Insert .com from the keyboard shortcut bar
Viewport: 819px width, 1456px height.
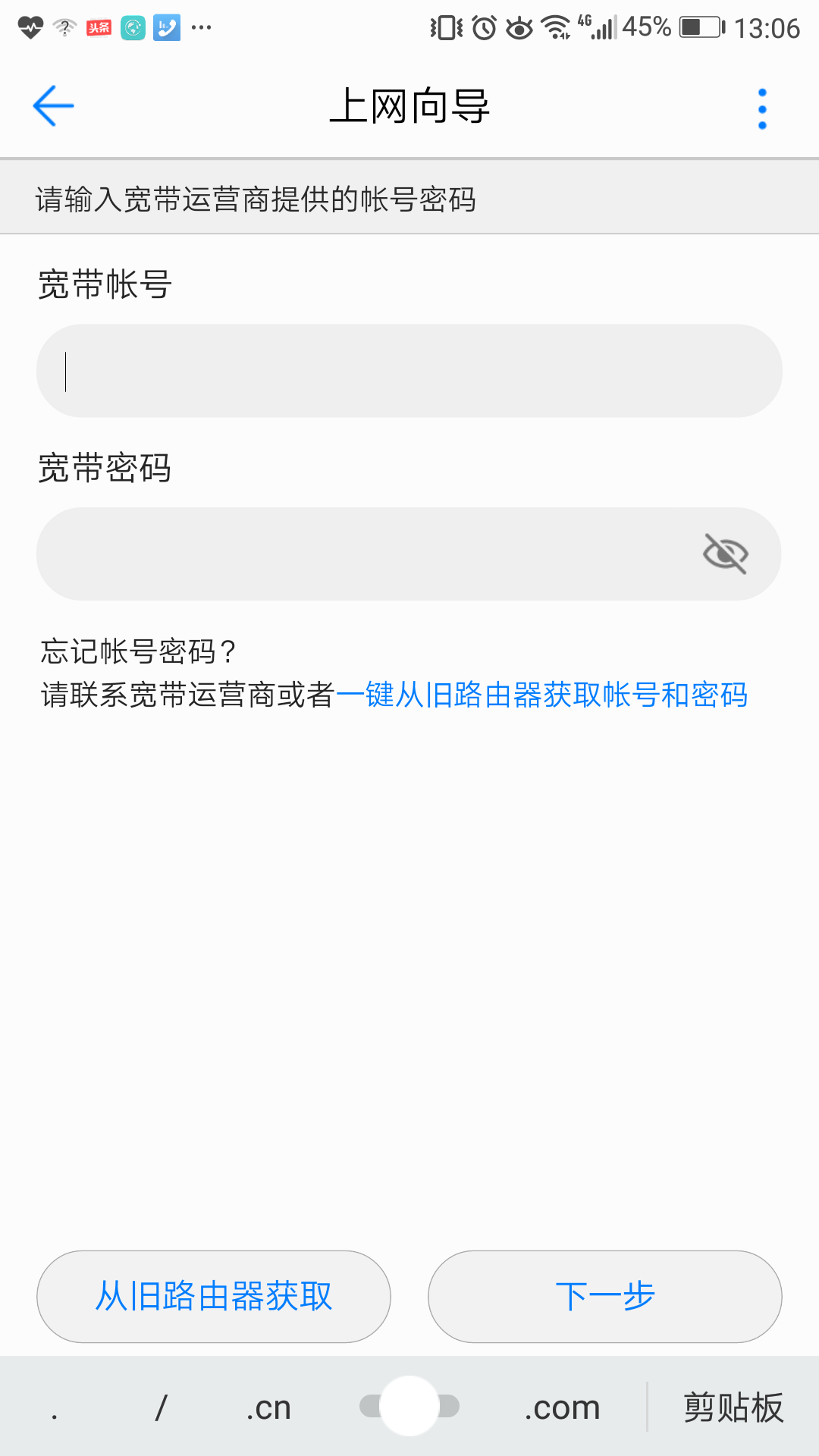click(562, 1407)
